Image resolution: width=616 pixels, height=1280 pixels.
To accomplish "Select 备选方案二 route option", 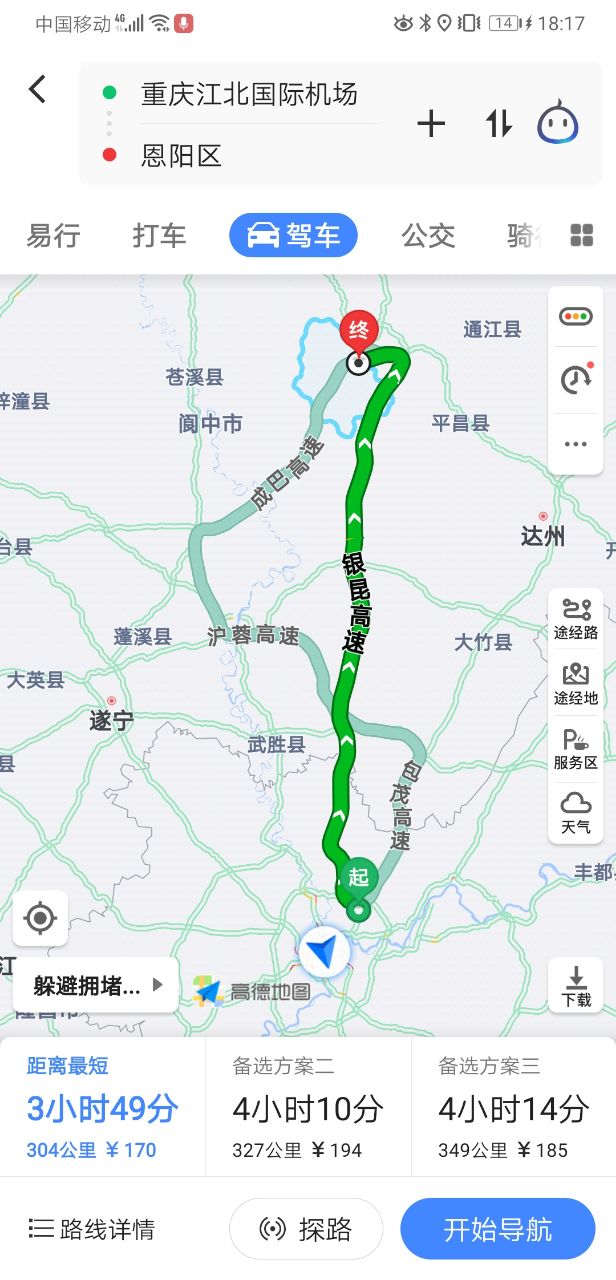I will [x=308, y=1107].
